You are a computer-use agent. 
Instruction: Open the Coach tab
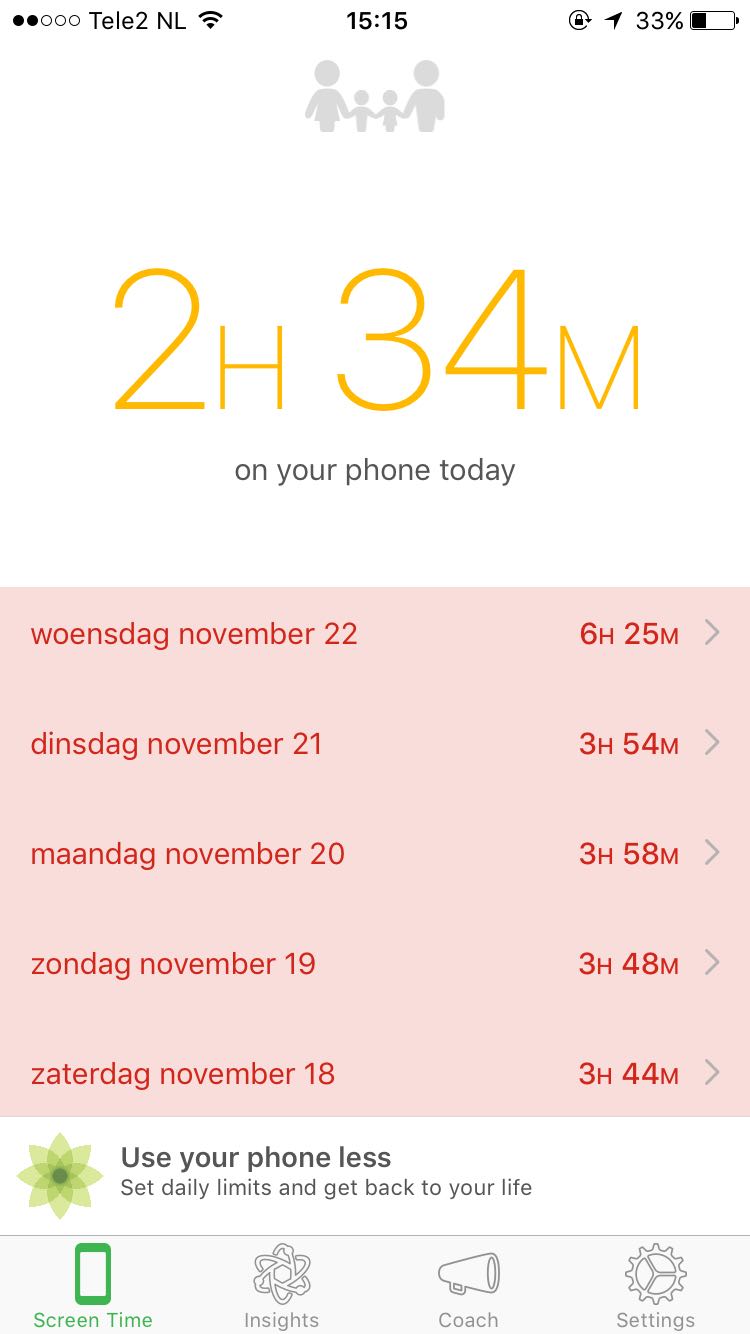468,1286
